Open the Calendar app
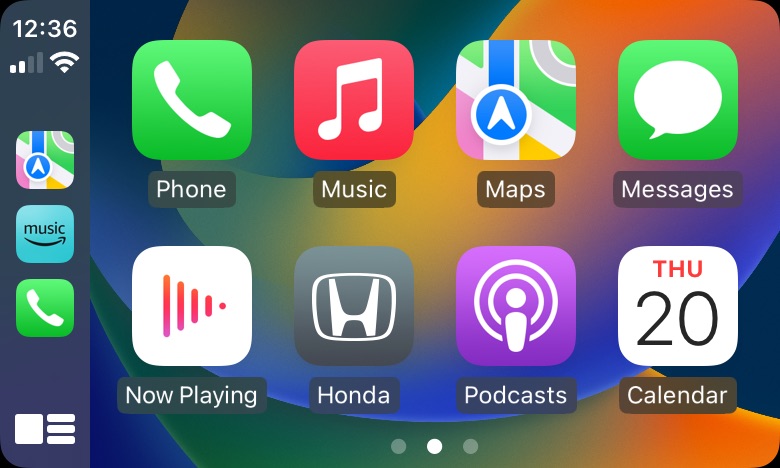Screen dimensions: 780x468 click(678, 306)
